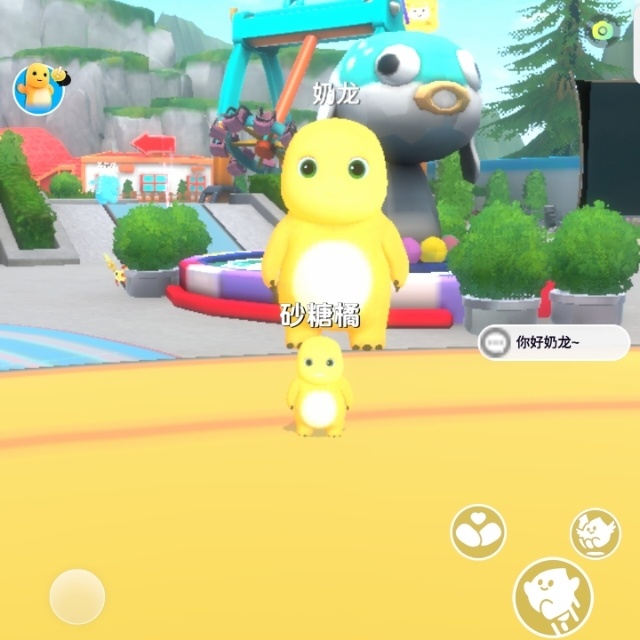Tap the large dash action button

(552, 597)
